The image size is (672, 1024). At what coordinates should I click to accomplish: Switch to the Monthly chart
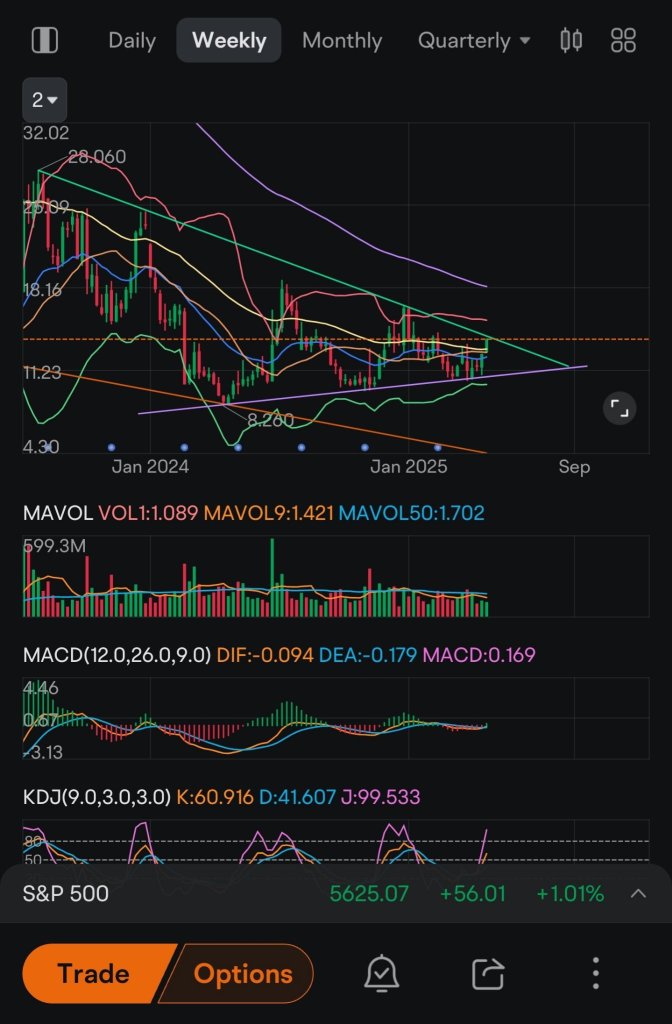pos(342,41)
